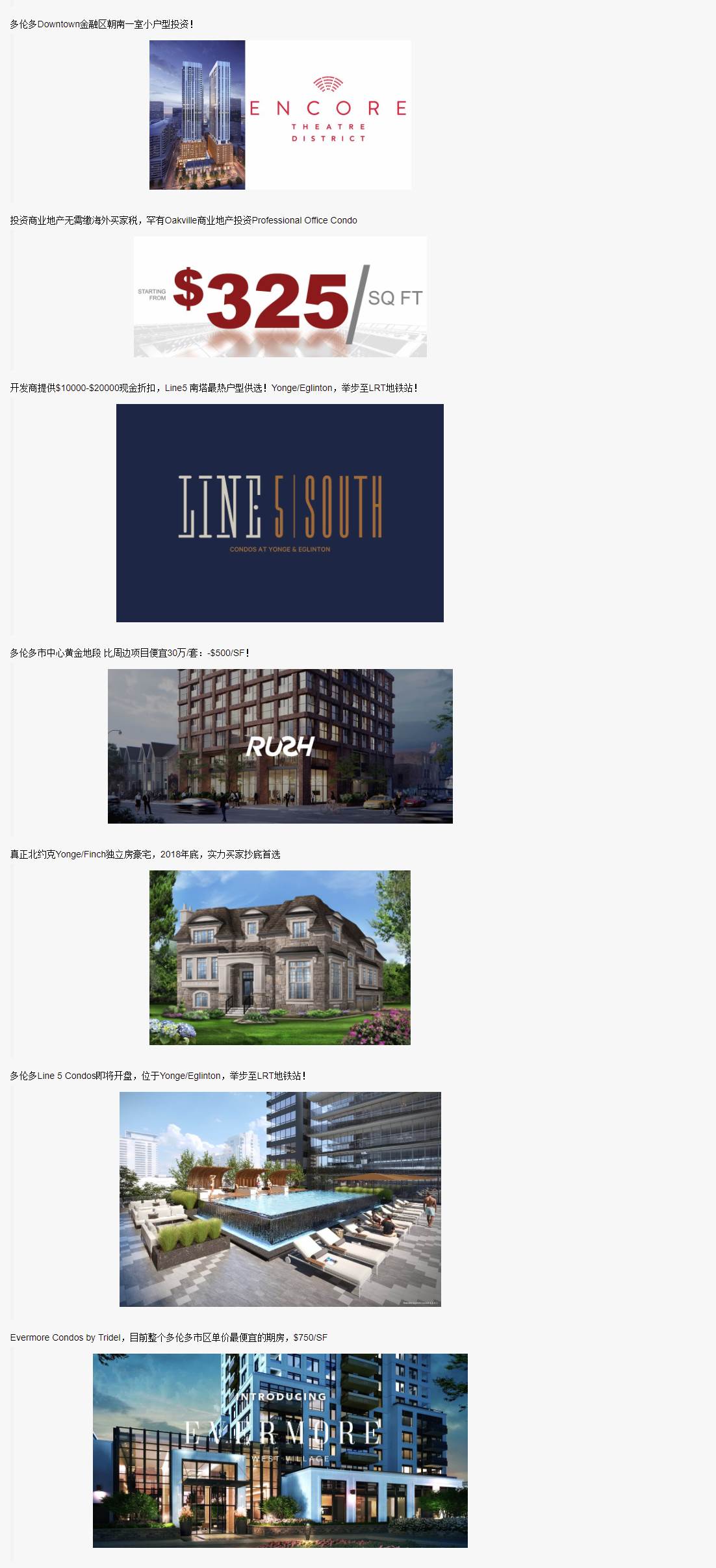Open the Line 5 South condos card
The width and height of the screenshot is (716, 1568).
tap(279, 513)
